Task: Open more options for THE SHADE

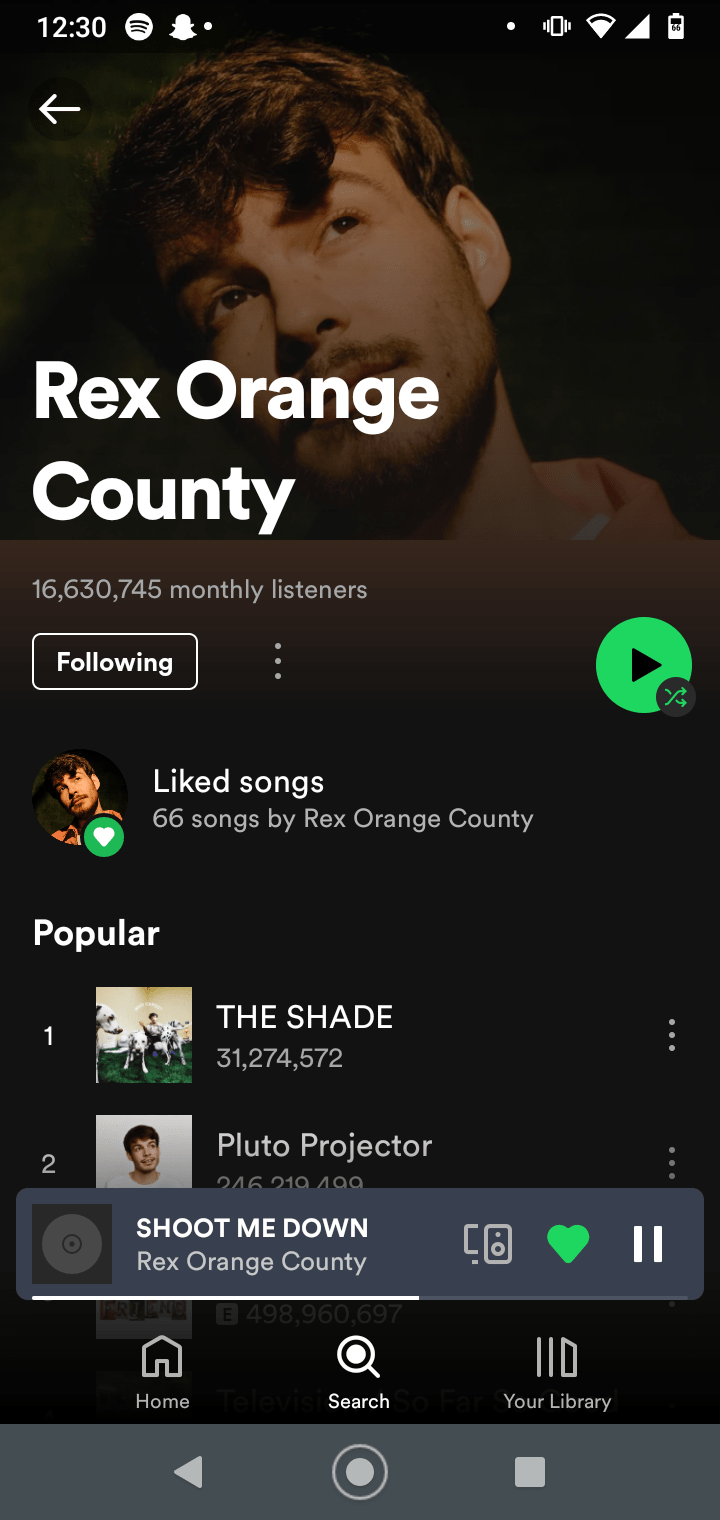Action: (672, 1035)
